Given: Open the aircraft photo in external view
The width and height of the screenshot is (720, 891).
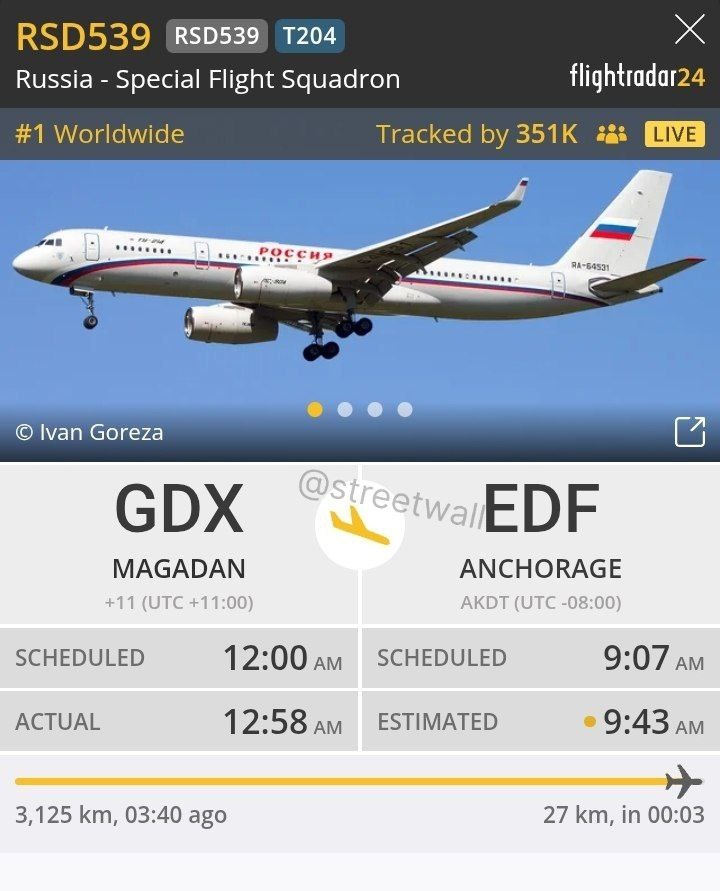Looking at the screenshot, I should pos(690,431).
